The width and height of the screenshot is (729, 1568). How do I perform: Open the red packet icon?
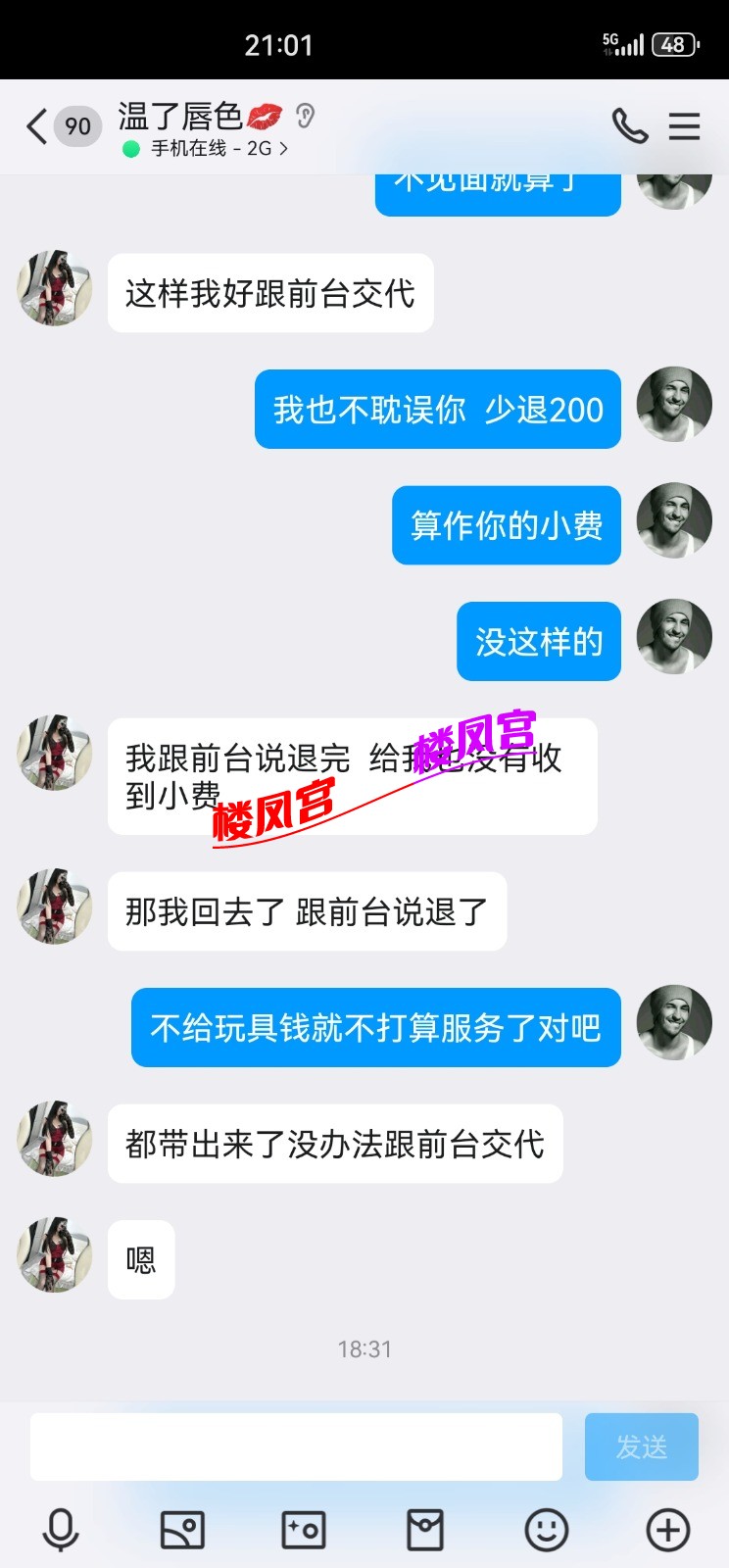(x=424, y=1527)
